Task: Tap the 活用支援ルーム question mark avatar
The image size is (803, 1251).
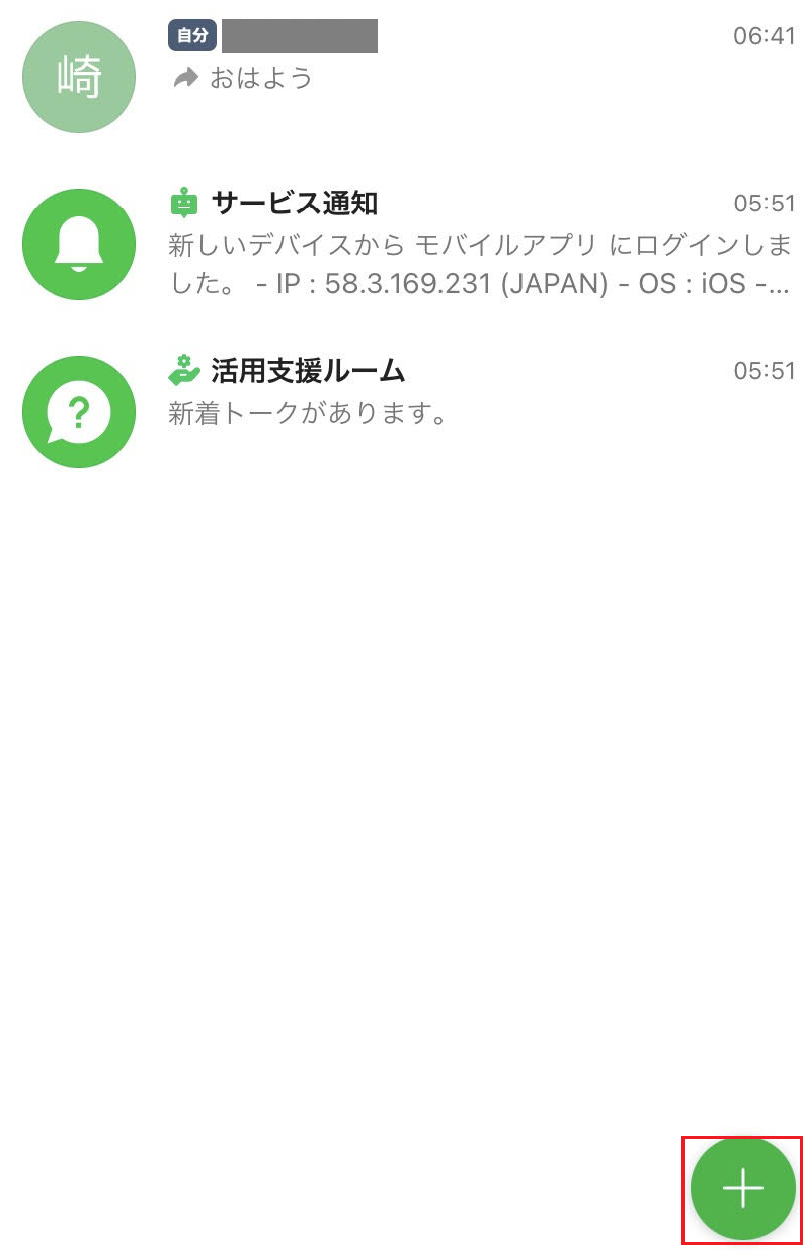Action: (x=78, y=411)
